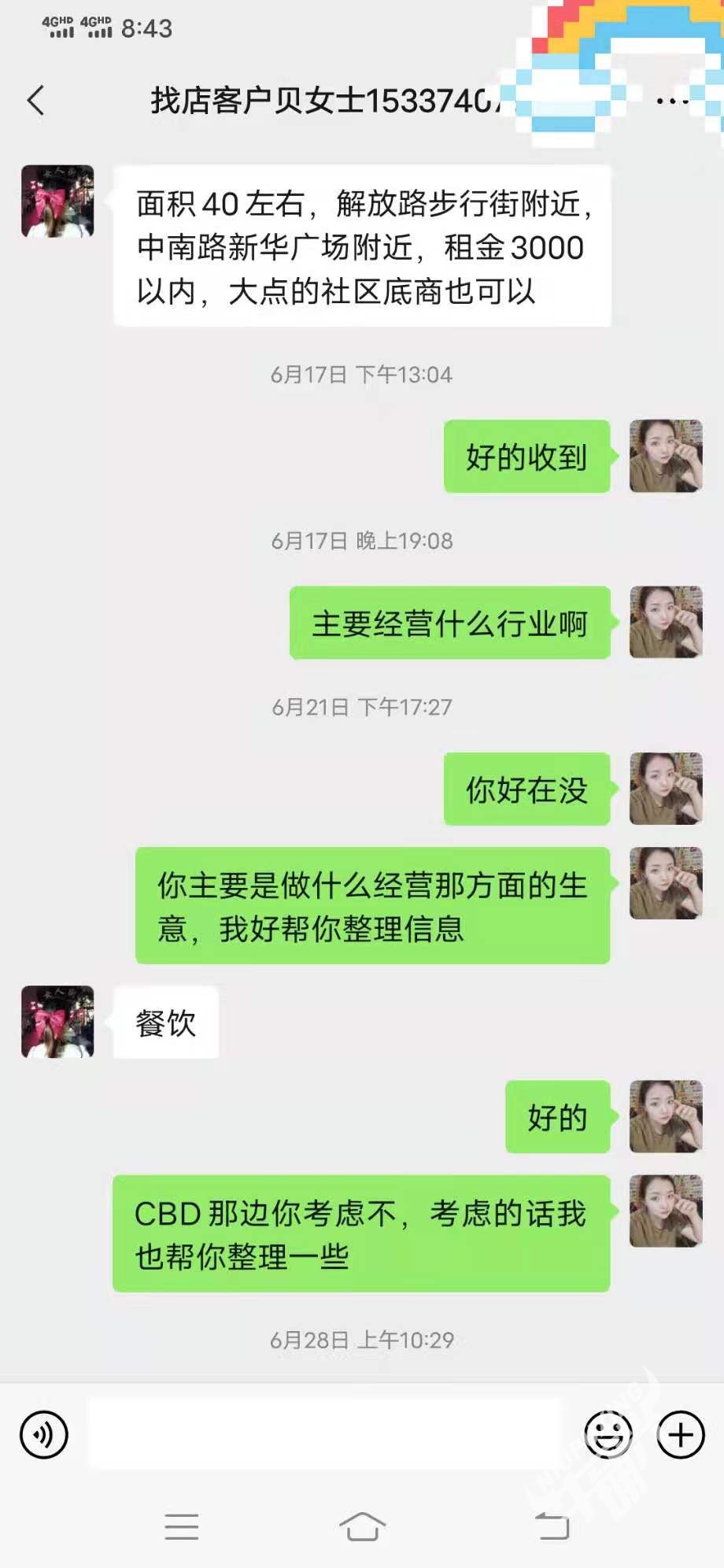The height and width of the screenshot is (1568, 724).
Task: Open the plus attachments menu
Action: pyautogui.click(x=680, y=1435)
